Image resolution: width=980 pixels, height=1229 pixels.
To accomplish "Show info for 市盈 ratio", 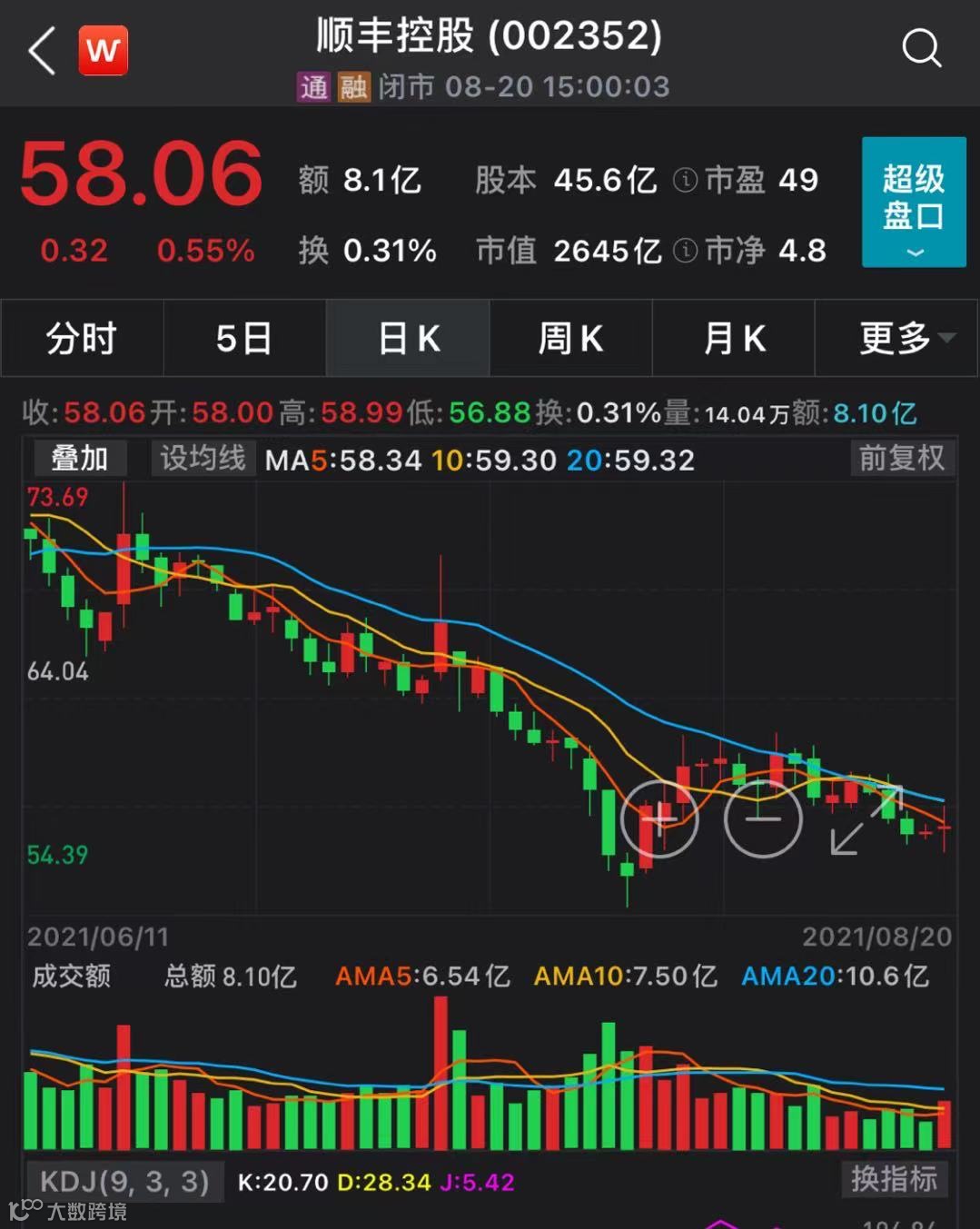I will (x=685, y=180).
